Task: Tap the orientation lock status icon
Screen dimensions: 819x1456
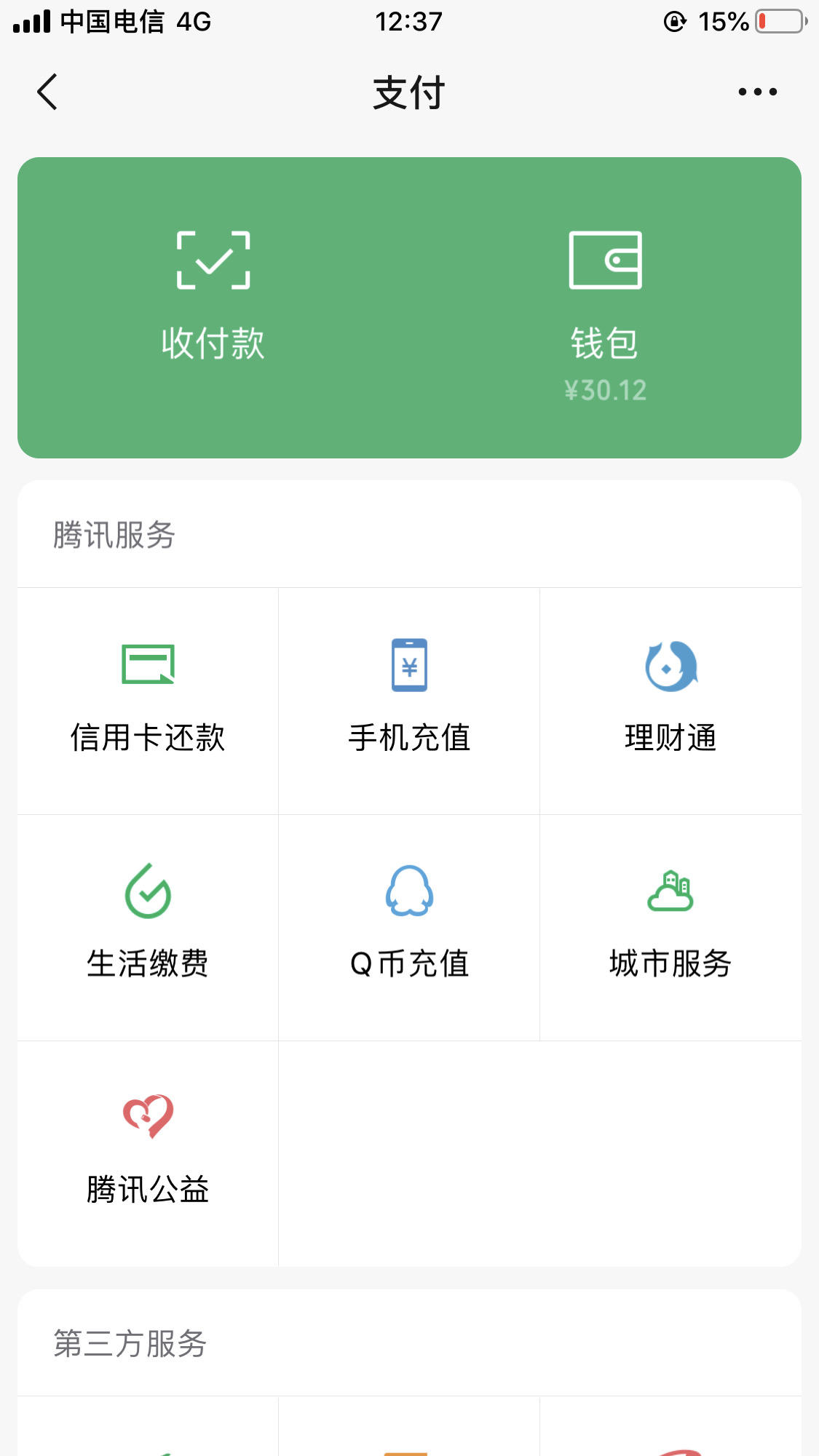Action: pos(676,22)
